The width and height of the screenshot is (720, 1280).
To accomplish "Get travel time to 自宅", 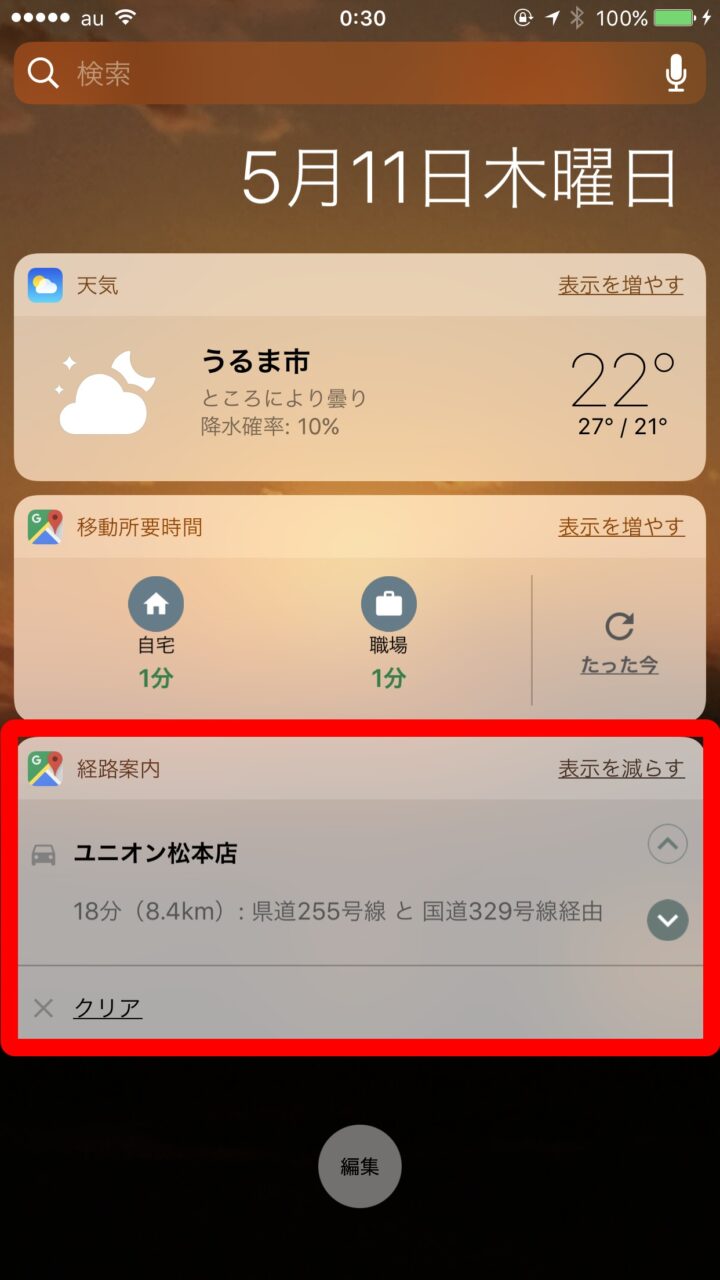I will [156, 632].
